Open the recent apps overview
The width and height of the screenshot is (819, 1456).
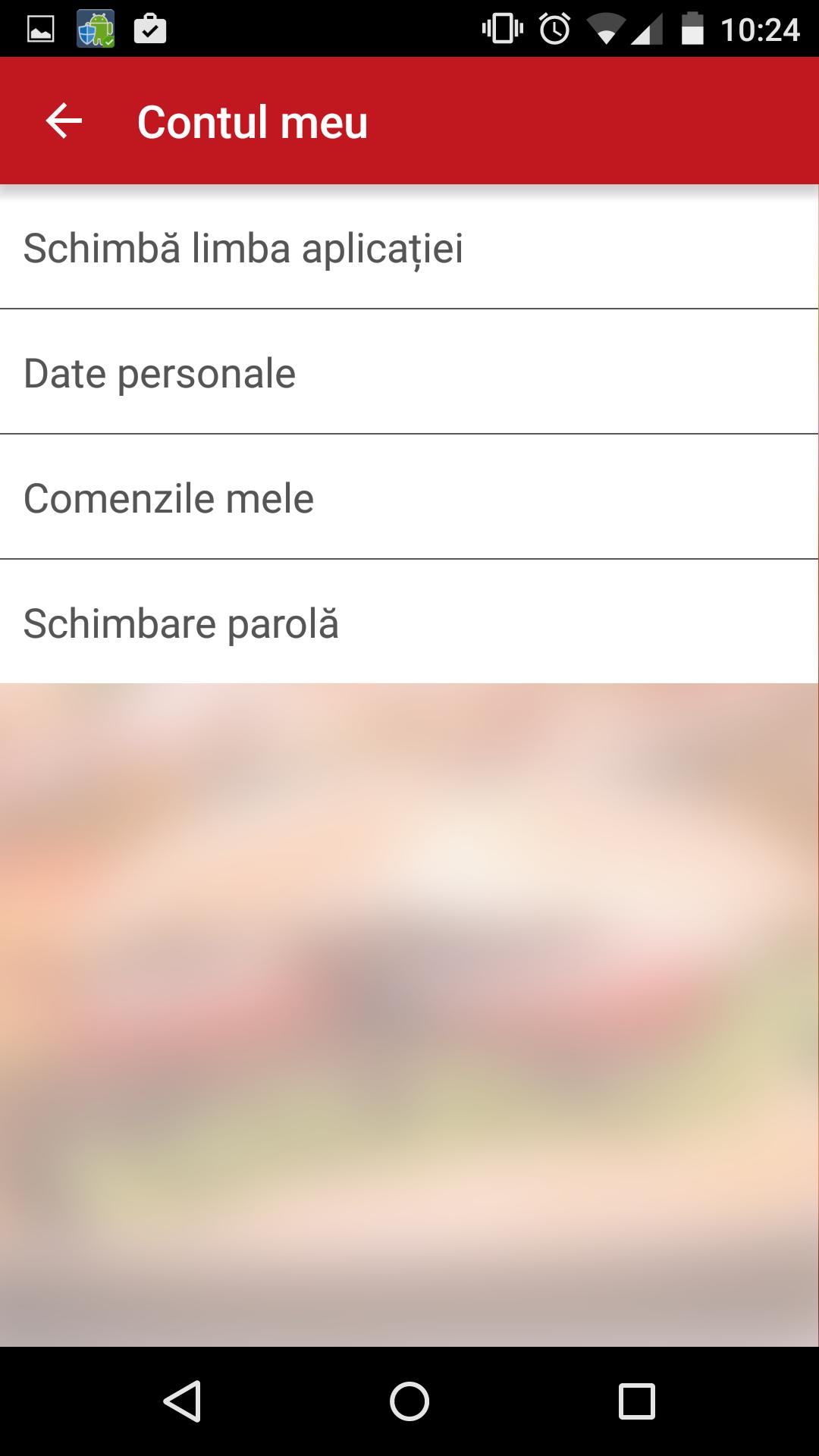pos(636,1401)
